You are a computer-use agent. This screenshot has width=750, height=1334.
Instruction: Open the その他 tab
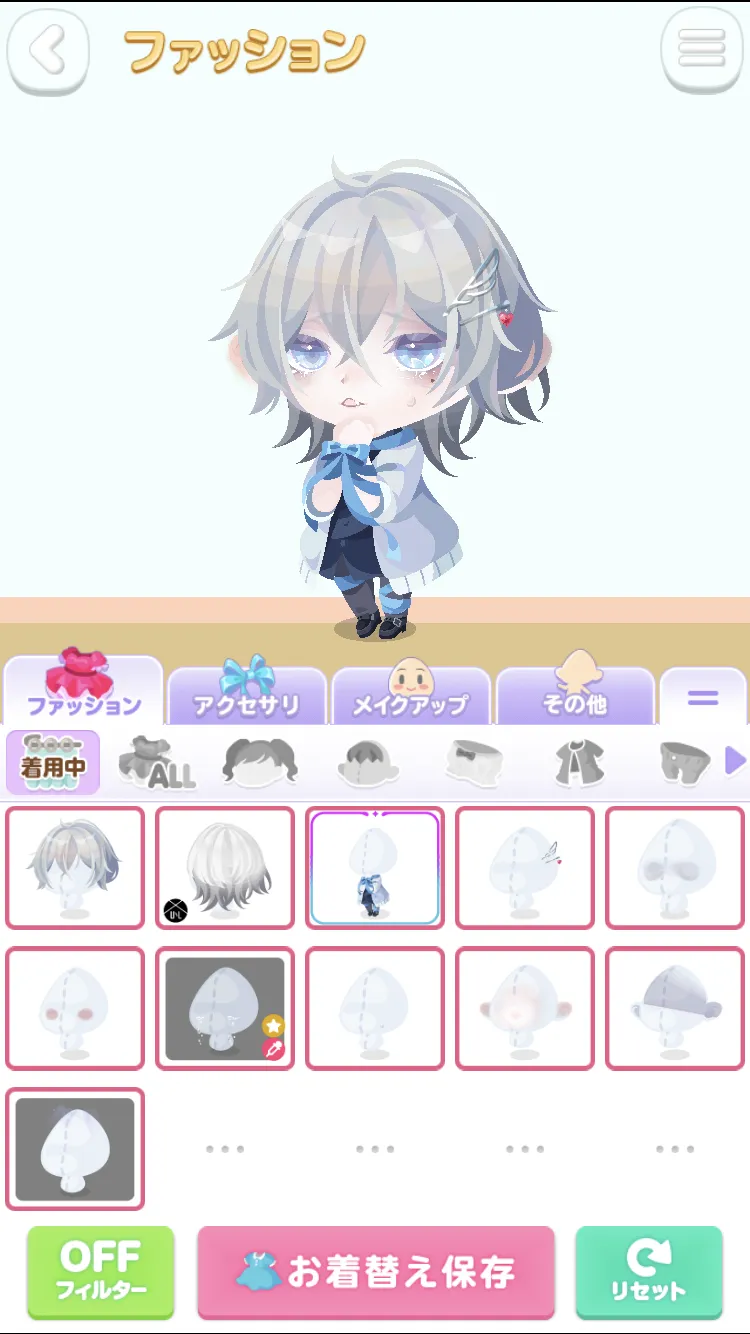coord(575,690)
